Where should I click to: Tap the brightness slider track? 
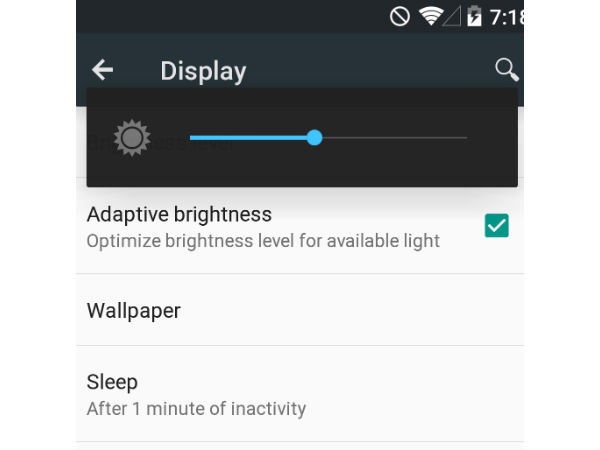pos(390,138)
